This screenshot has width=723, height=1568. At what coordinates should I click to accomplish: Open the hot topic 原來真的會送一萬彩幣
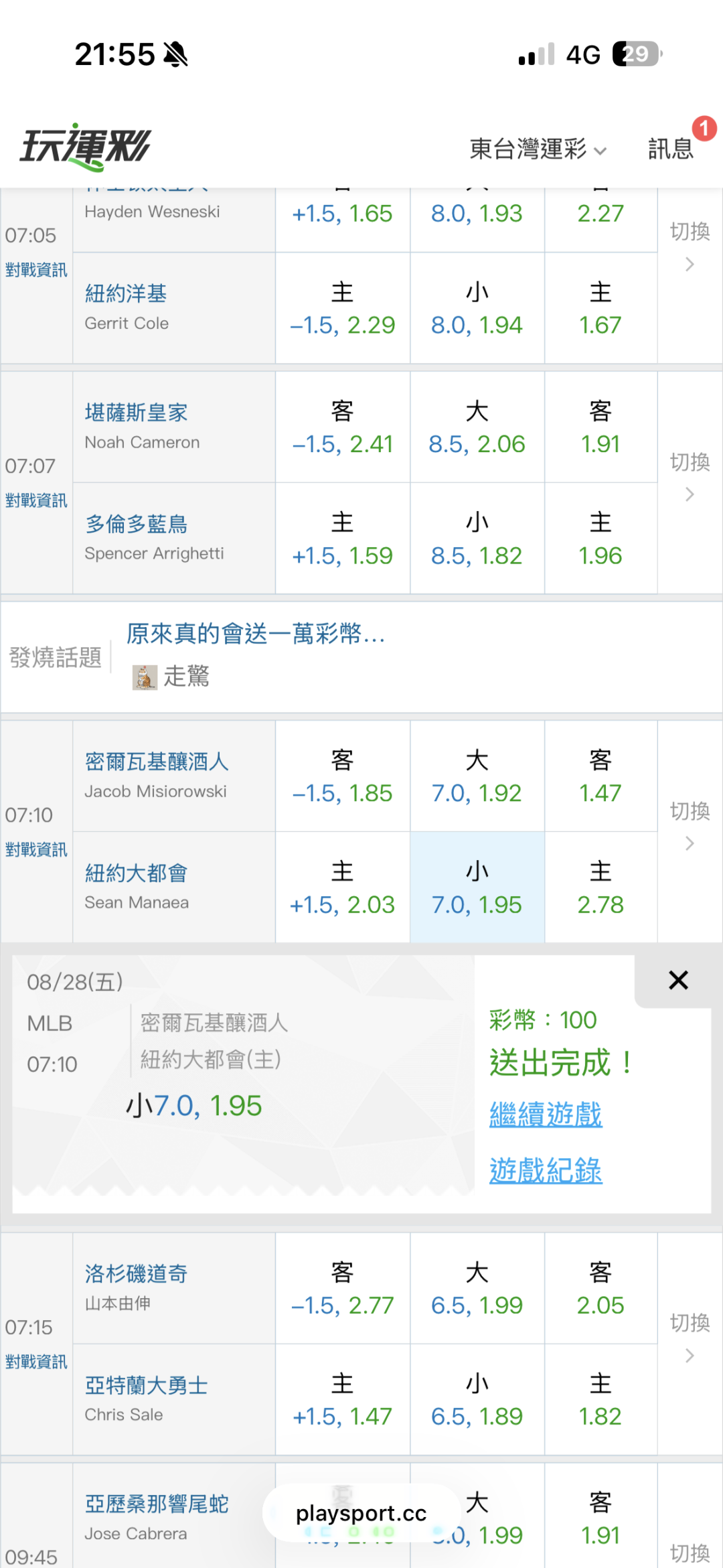(255, 633)
